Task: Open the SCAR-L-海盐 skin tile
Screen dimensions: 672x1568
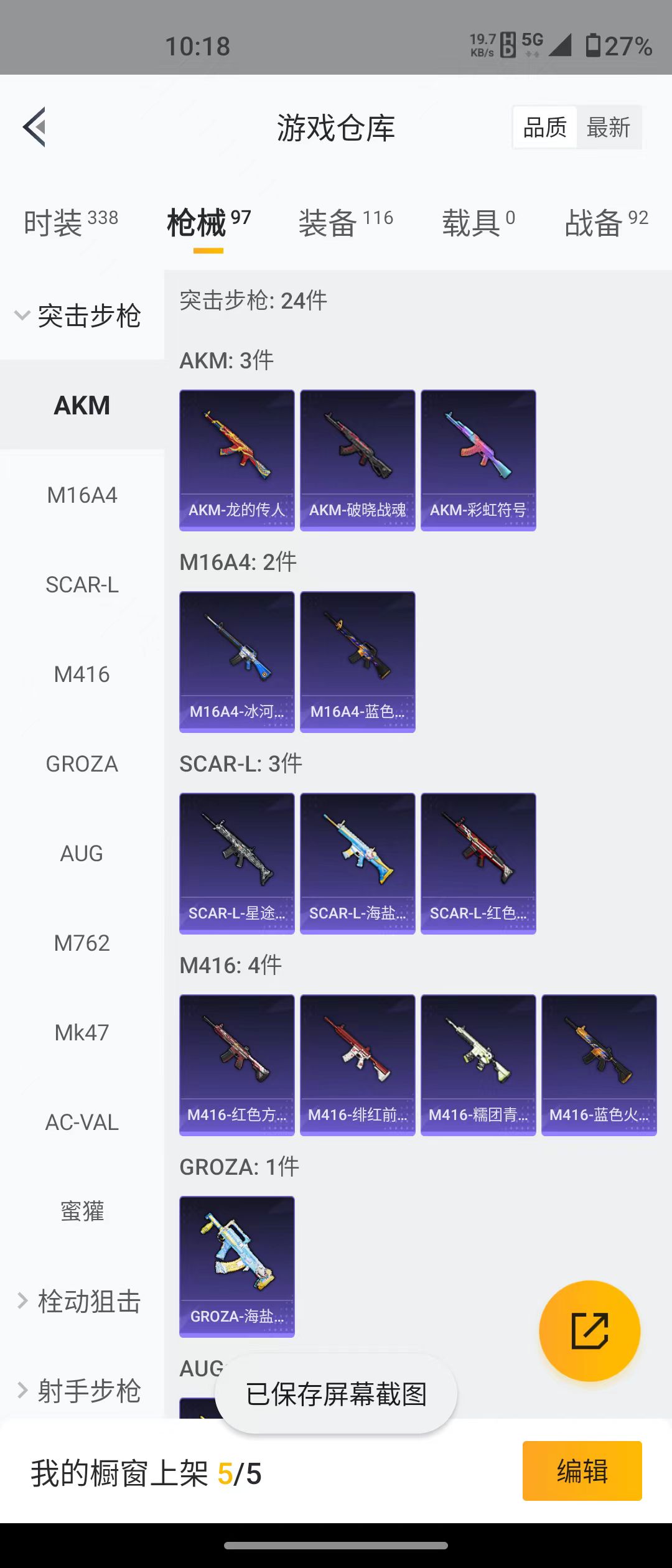Action: tap(357, 863)
